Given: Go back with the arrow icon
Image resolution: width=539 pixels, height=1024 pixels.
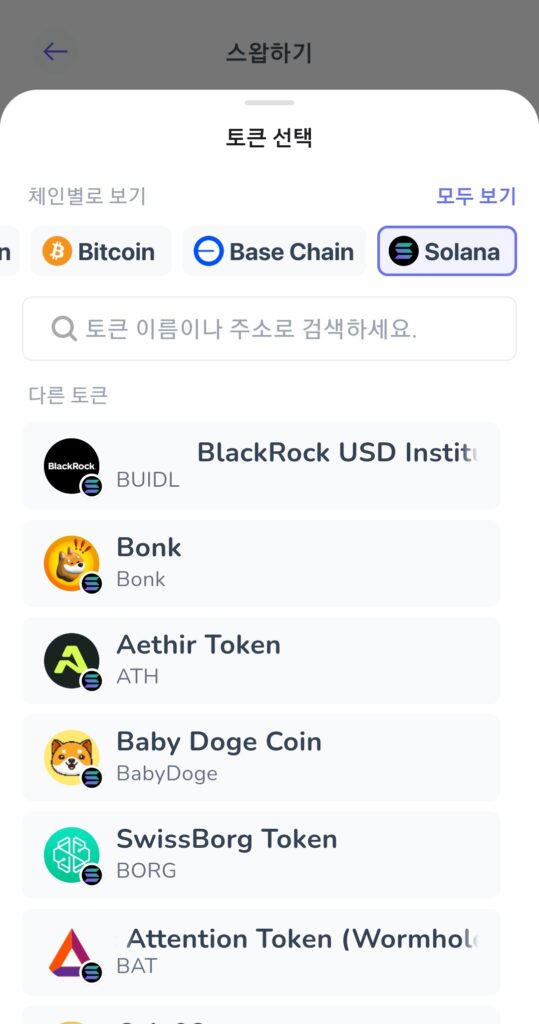Looking at the screenshot, I should tap(55, 52).
